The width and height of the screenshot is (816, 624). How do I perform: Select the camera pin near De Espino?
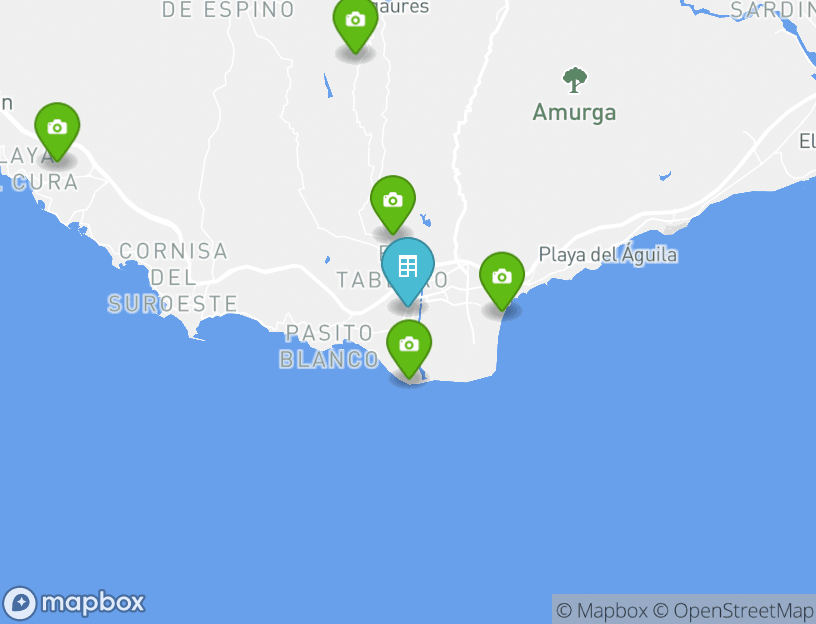click(355, 21)
